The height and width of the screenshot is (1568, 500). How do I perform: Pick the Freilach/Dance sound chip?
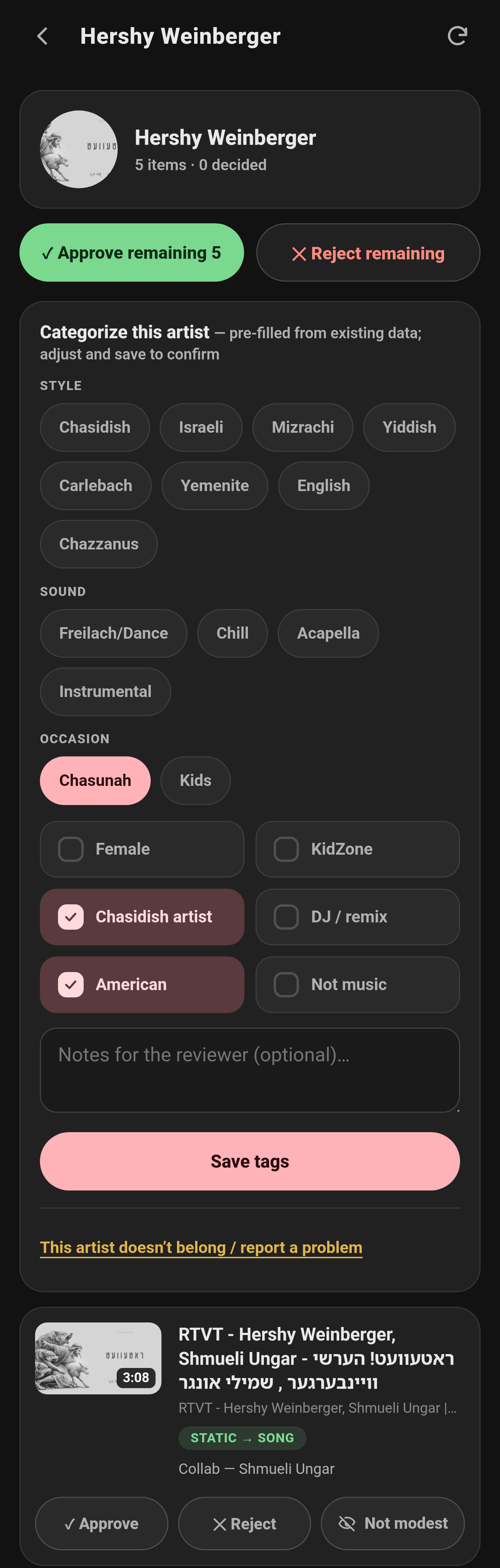pyautogui.click(x=114, y=633)
